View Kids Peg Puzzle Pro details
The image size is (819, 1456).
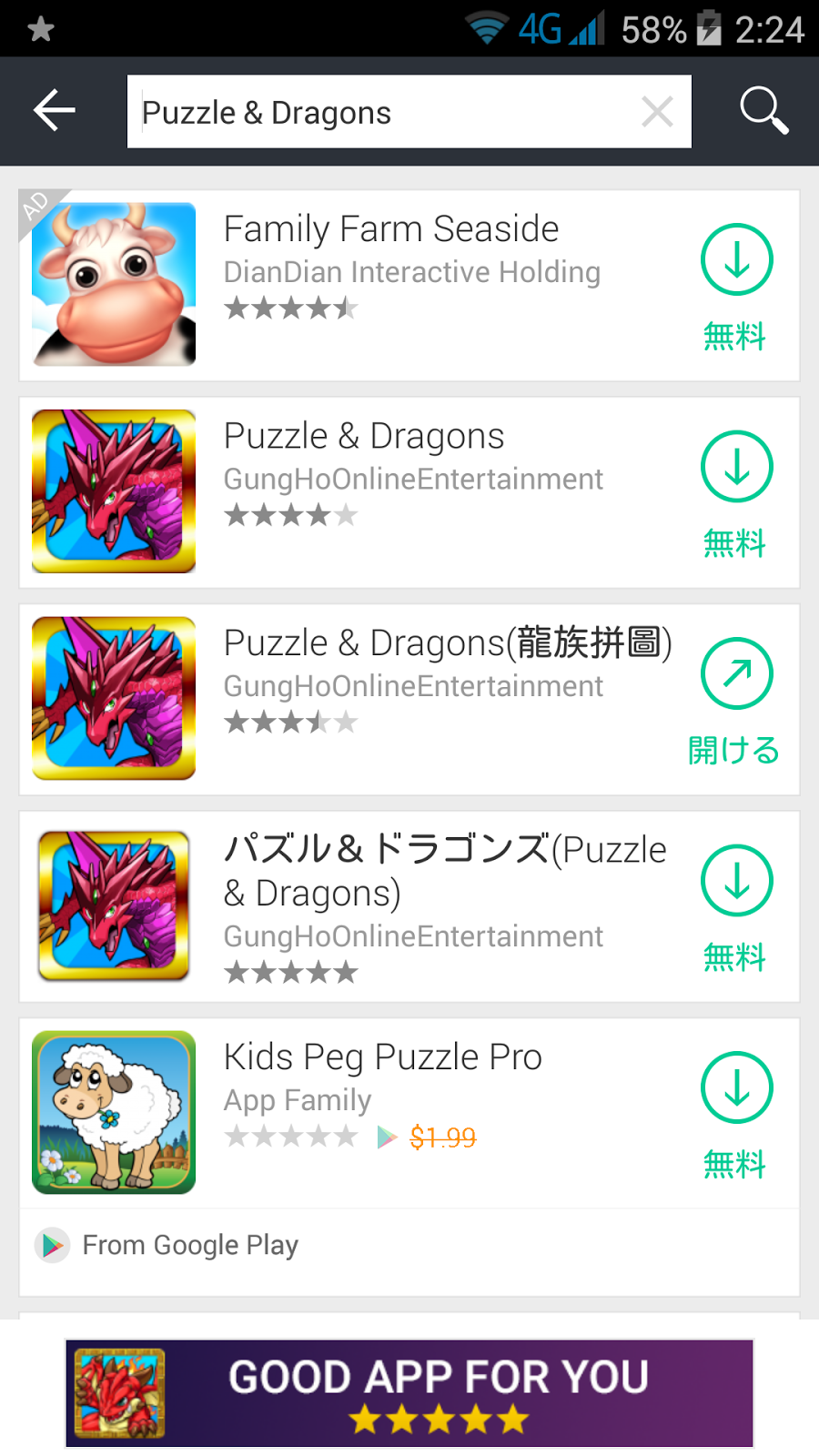[382, 1057]
